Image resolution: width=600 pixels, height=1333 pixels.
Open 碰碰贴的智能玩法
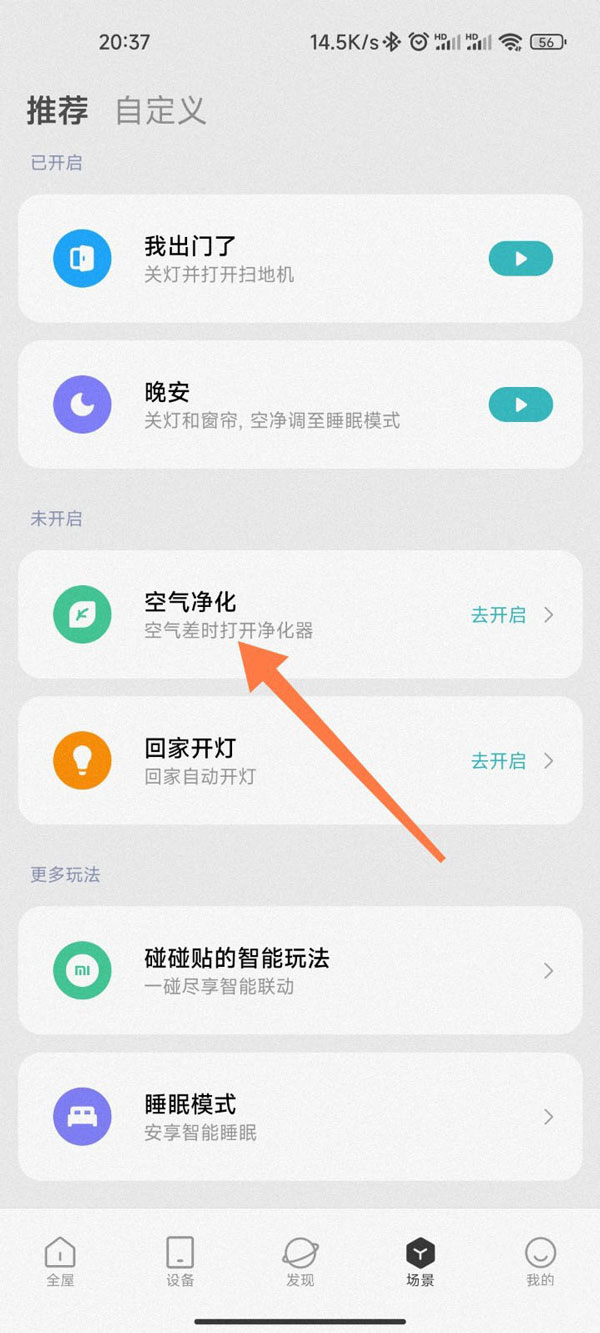[x=300, y=971]
